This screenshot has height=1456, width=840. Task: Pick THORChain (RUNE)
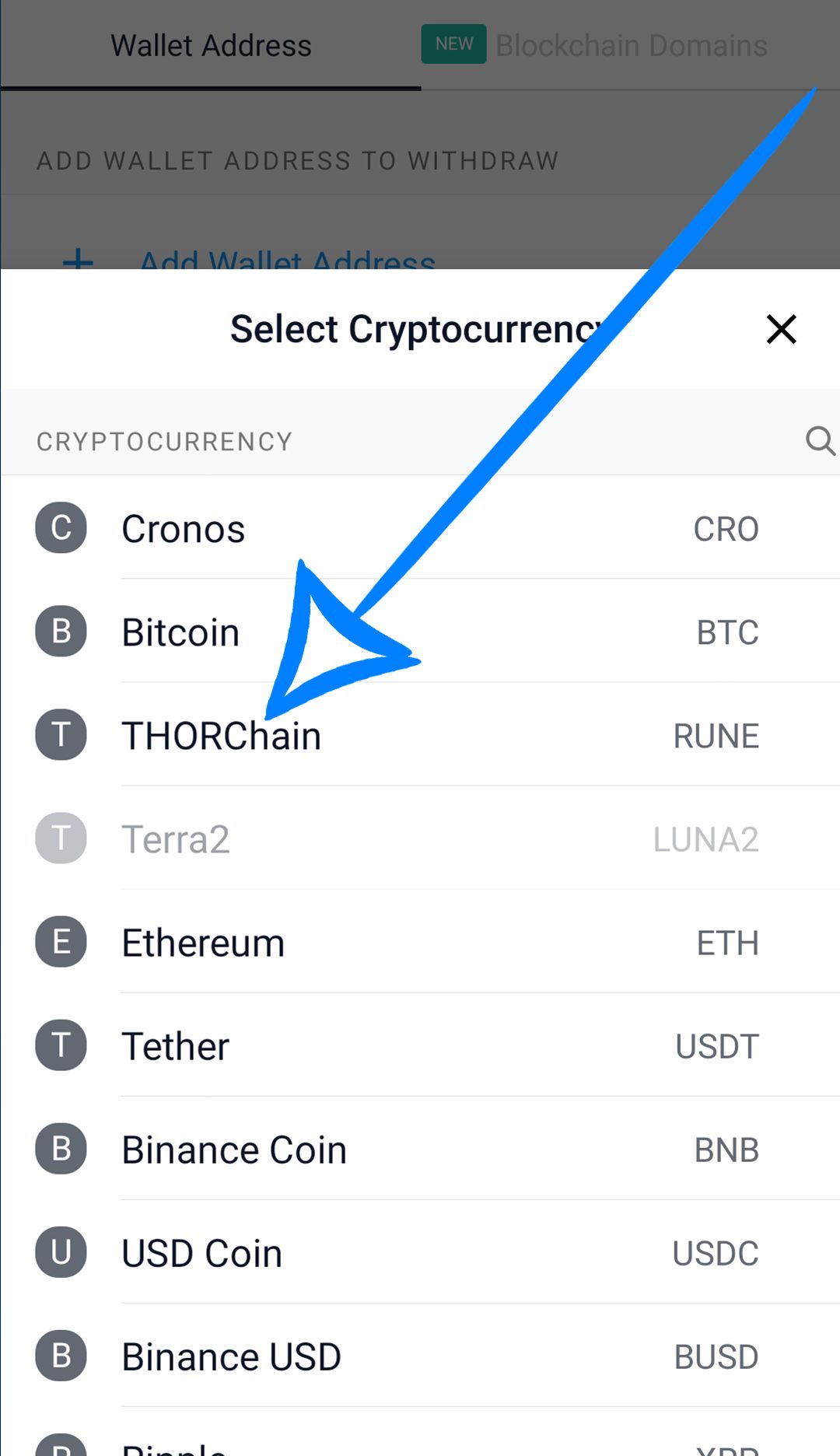tap(420, 734)
